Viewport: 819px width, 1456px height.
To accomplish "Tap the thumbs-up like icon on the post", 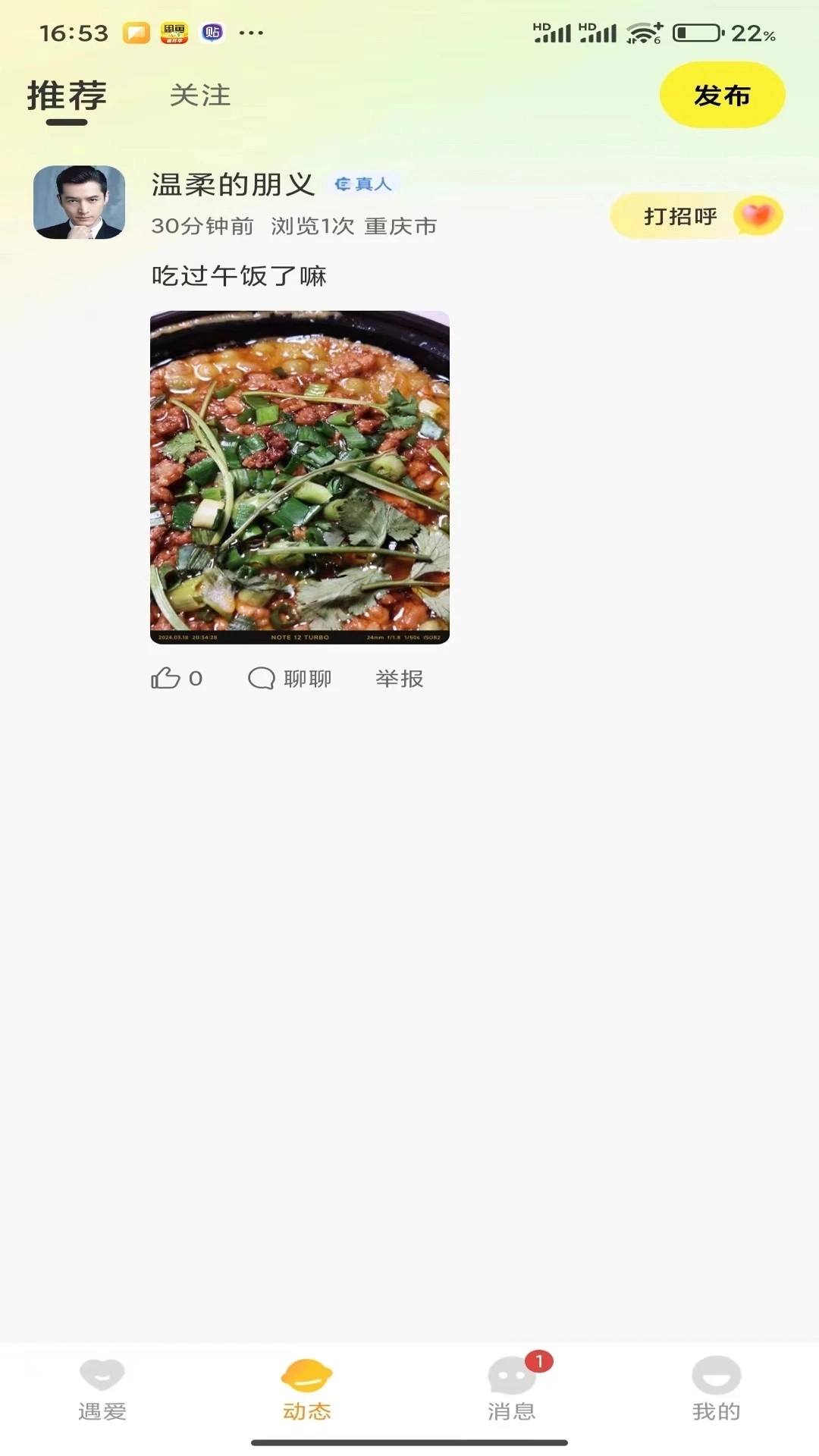I will 165,677.
